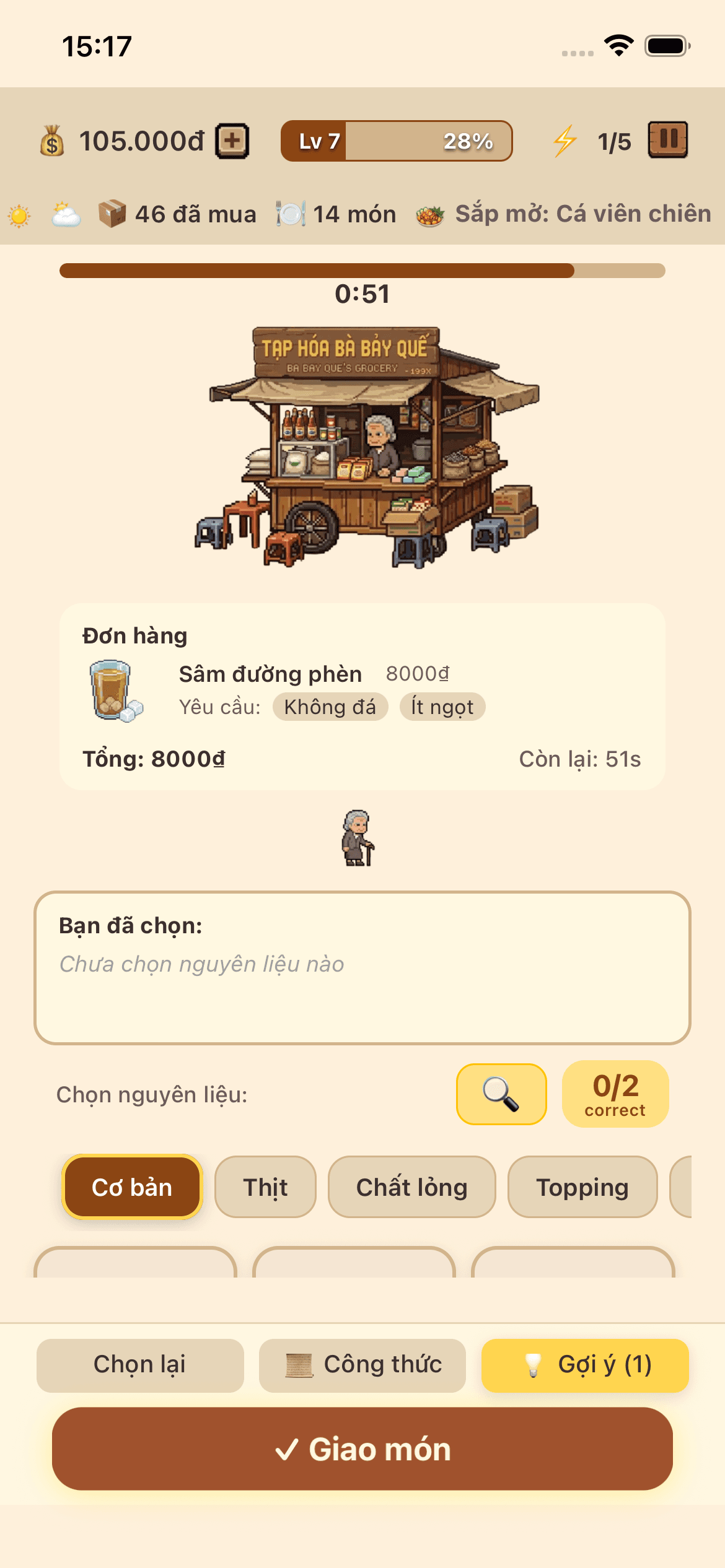Tap the grandma customer sprite
725x1568 pixels.
coord(358,837)
